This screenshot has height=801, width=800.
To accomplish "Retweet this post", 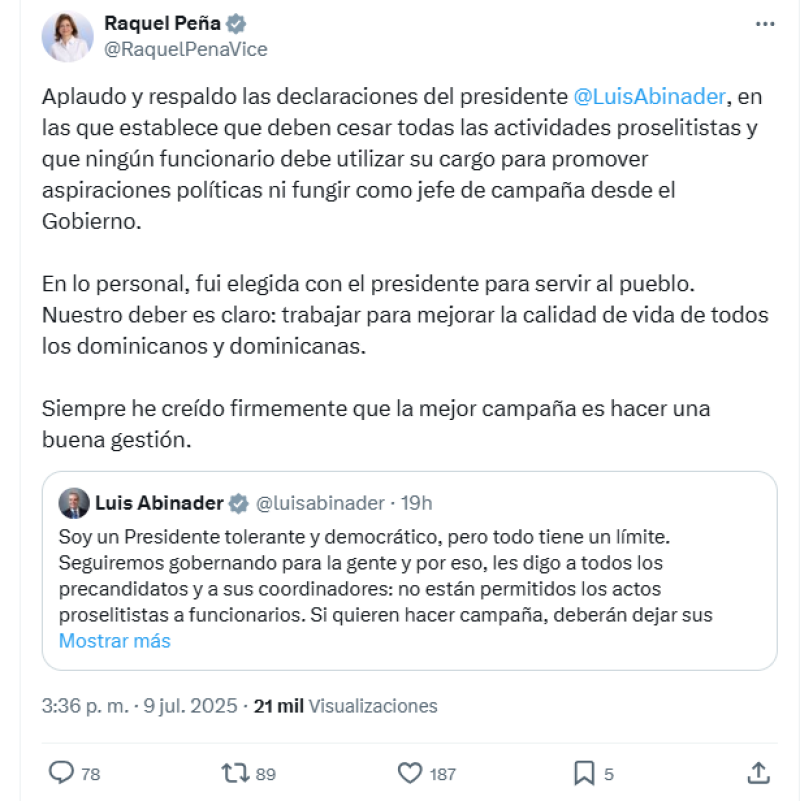I will click(236, 773).
